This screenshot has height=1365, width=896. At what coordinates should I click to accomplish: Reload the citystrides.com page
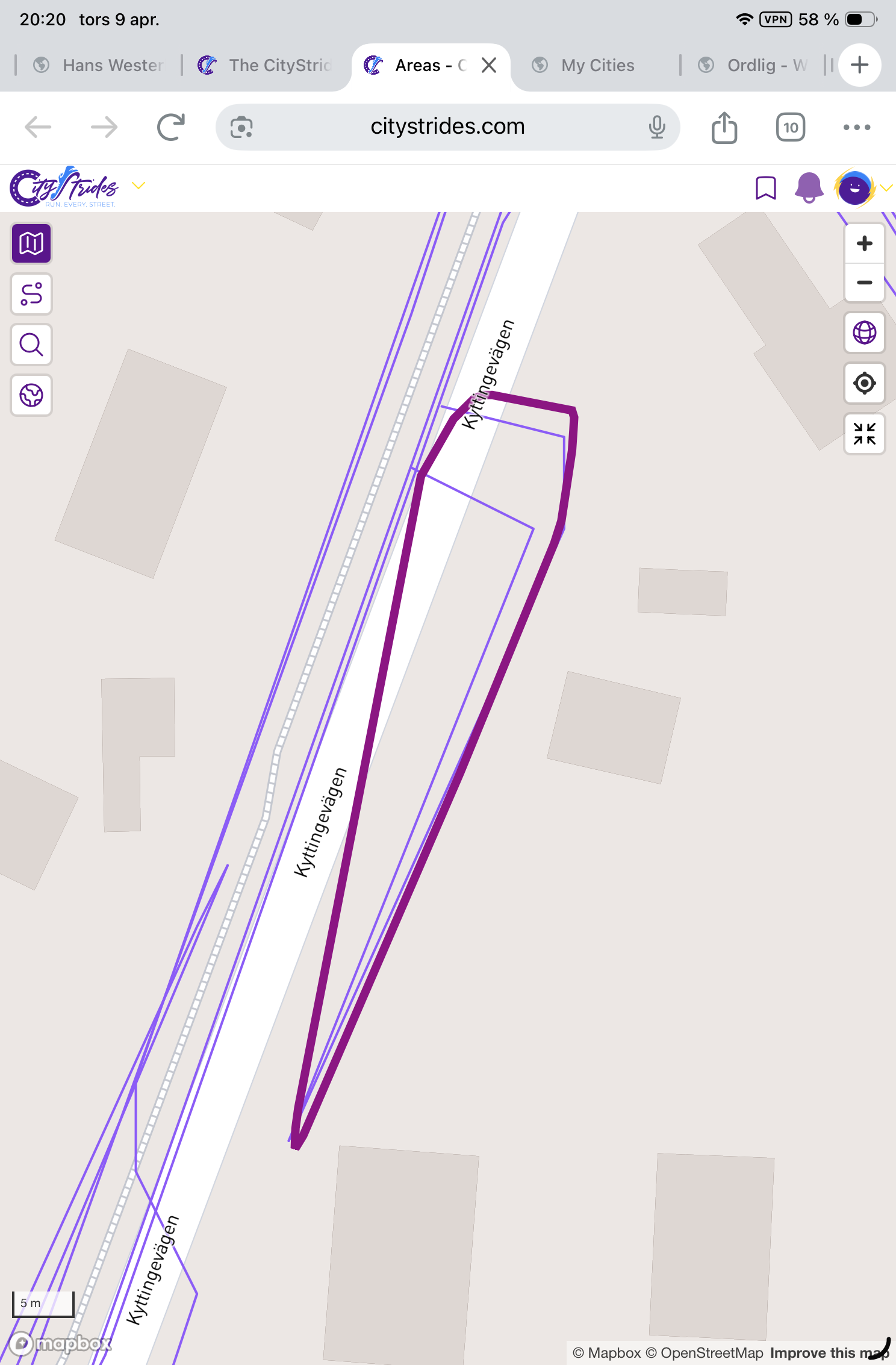[170, 127]
